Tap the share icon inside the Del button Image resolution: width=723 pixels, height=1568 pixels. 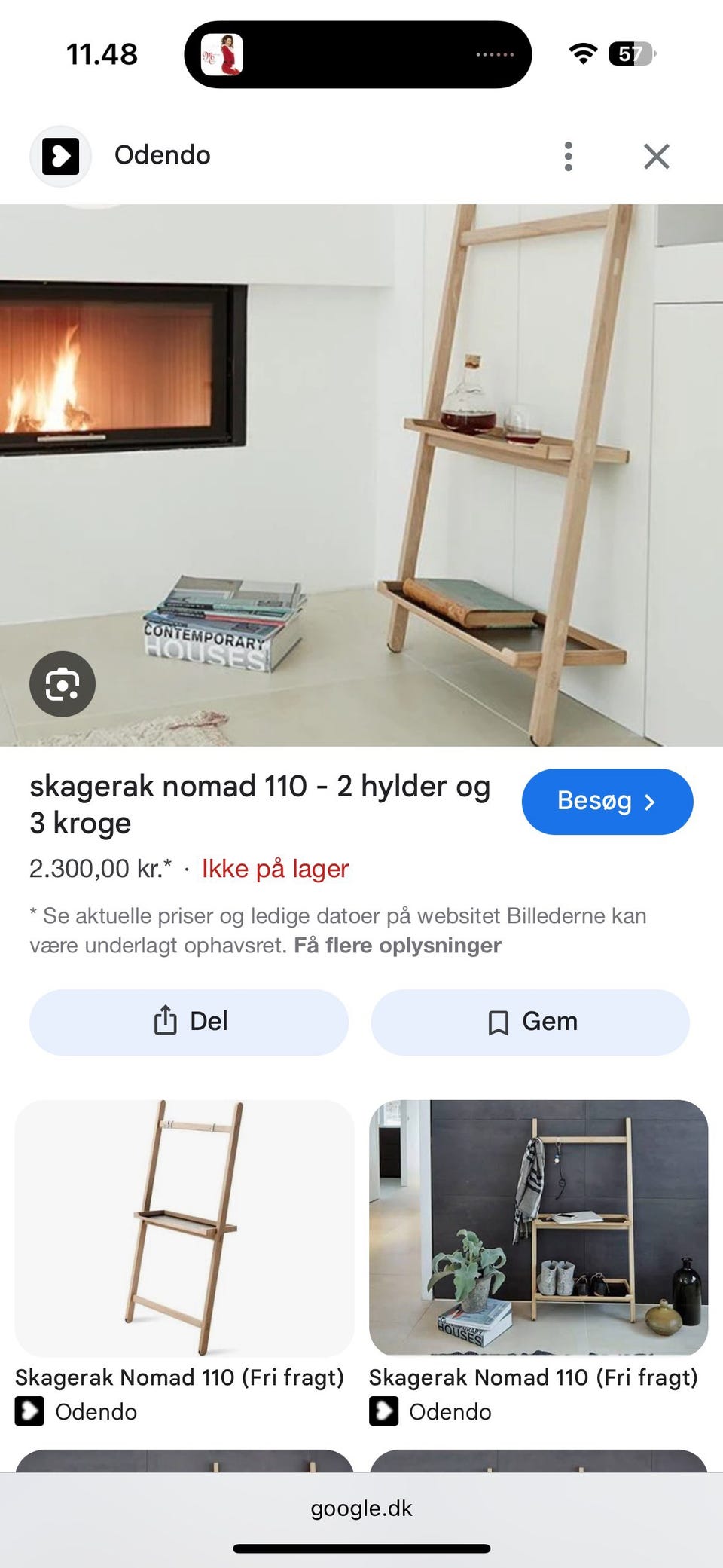pyautogui.click(x=167, y=1021)
